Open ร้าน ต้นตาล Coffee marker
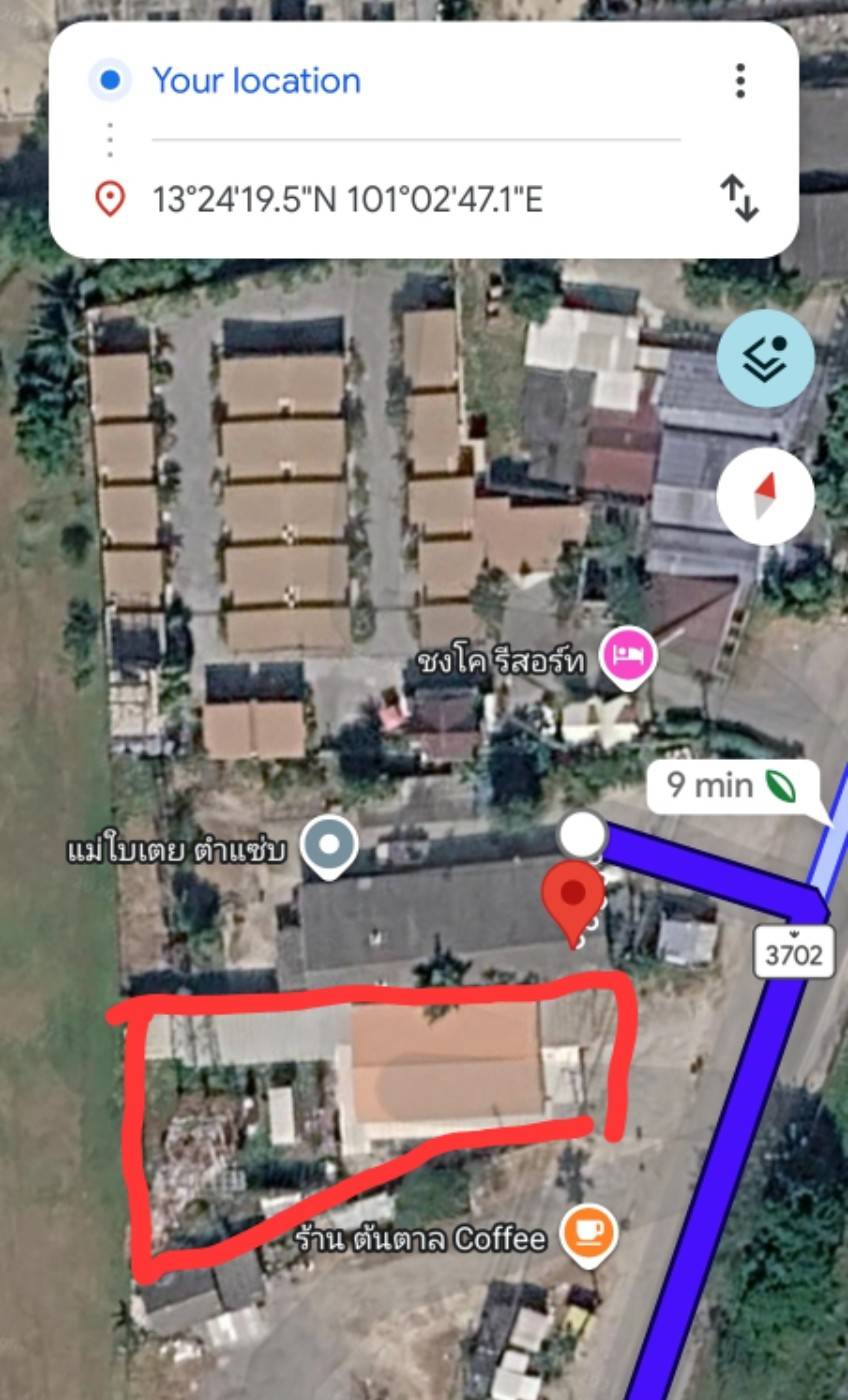The height and width of the screenshot is (1400, 848). (588, 1236)
